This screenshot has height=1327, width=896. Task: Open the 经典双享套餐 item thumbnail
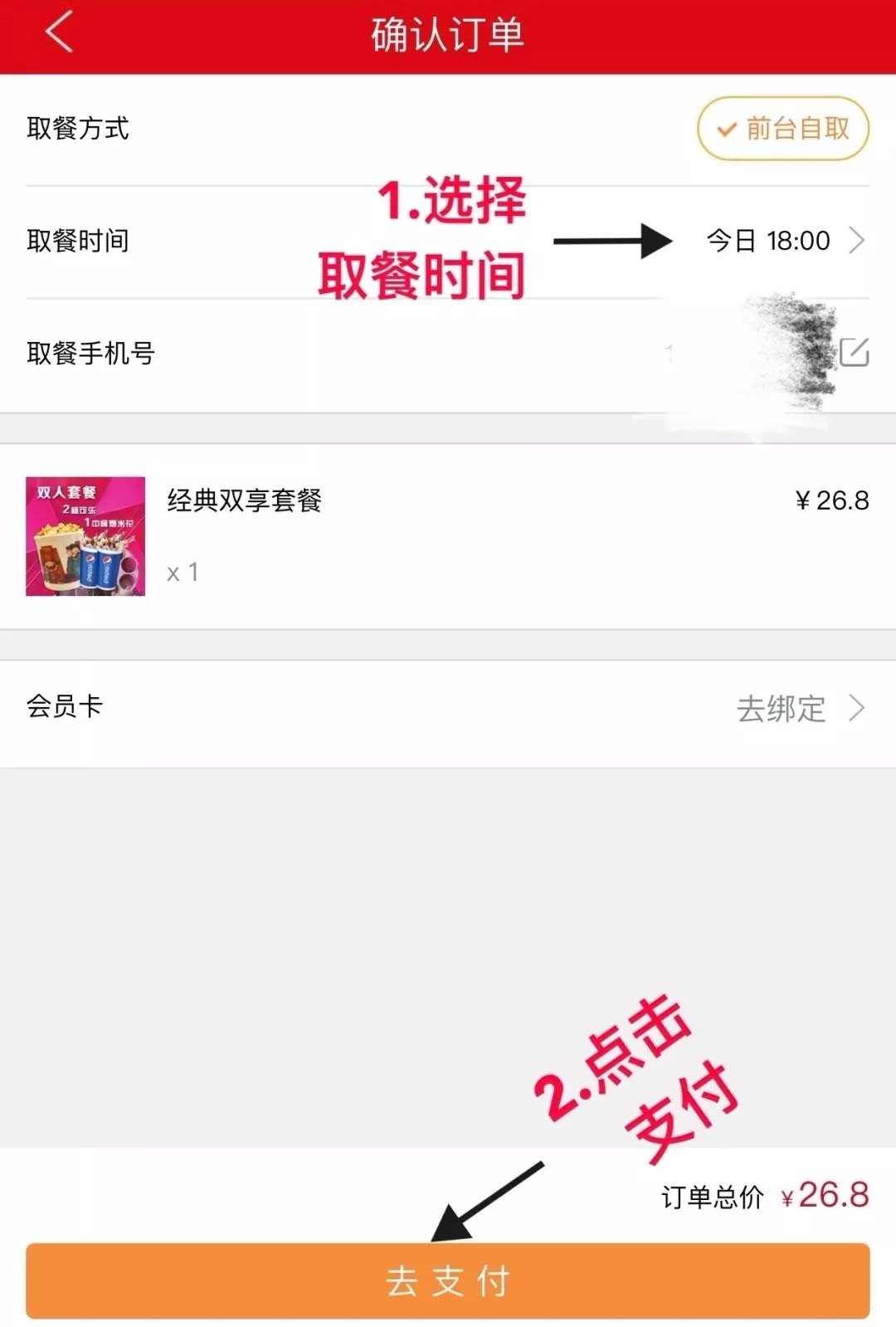pos(85,536)
